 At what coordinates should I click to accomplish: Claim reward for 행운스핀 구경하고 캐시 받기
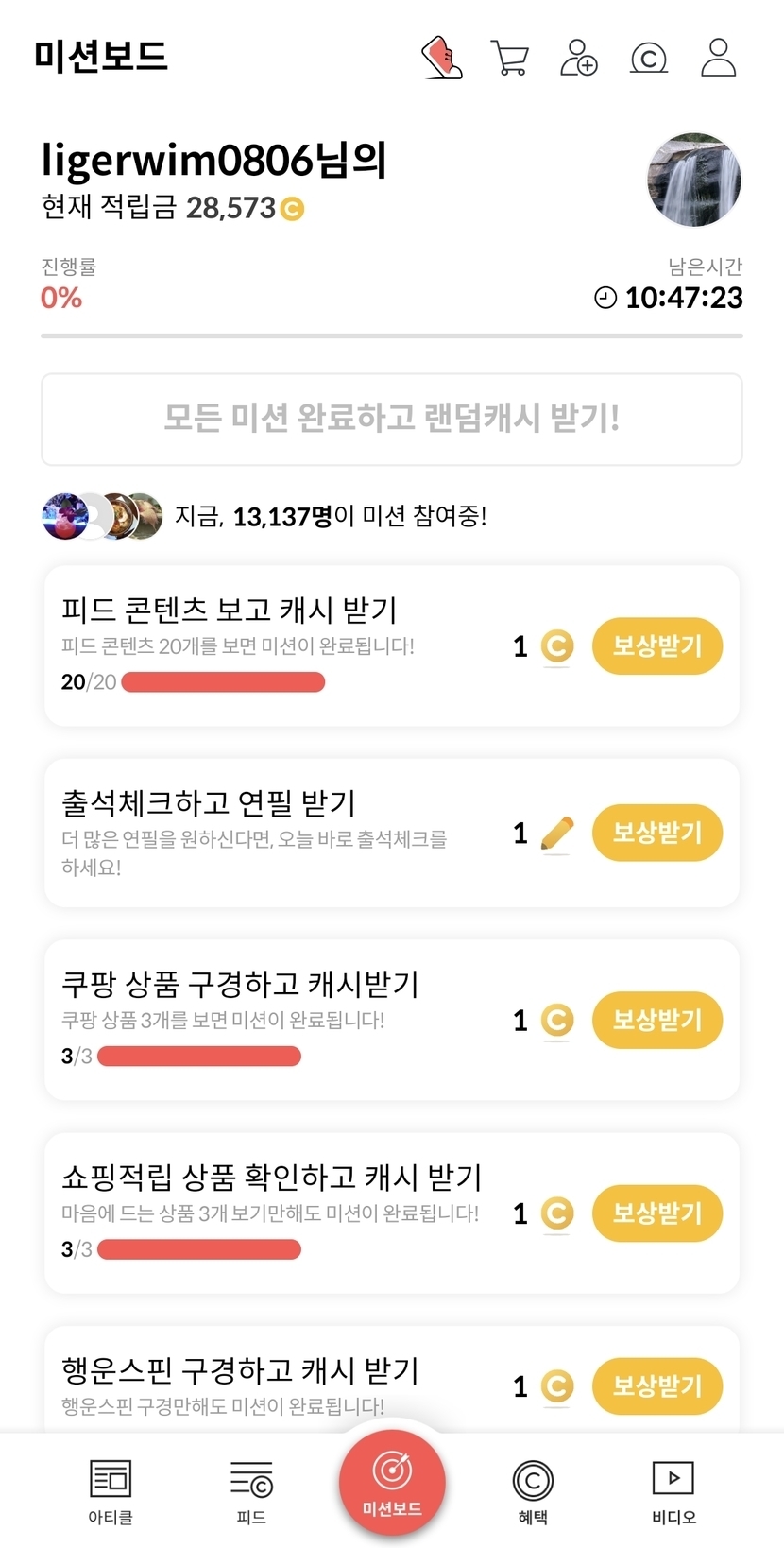[657, 1385]
